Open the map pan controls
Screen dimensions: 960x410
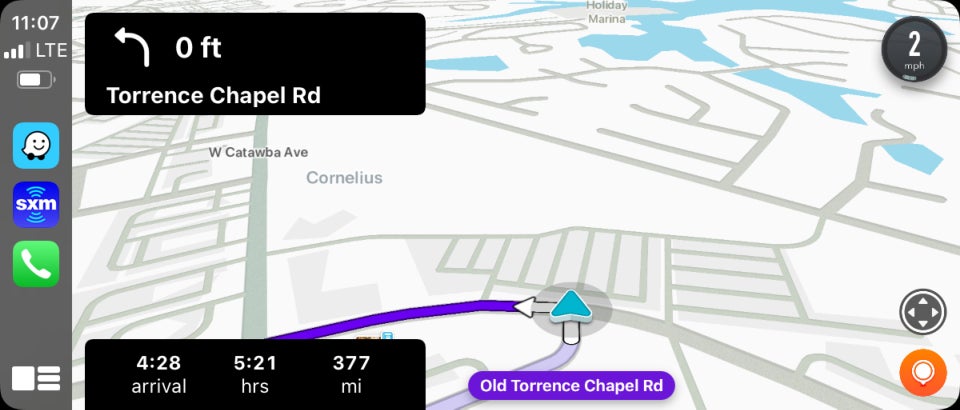(x=922, y=312)
